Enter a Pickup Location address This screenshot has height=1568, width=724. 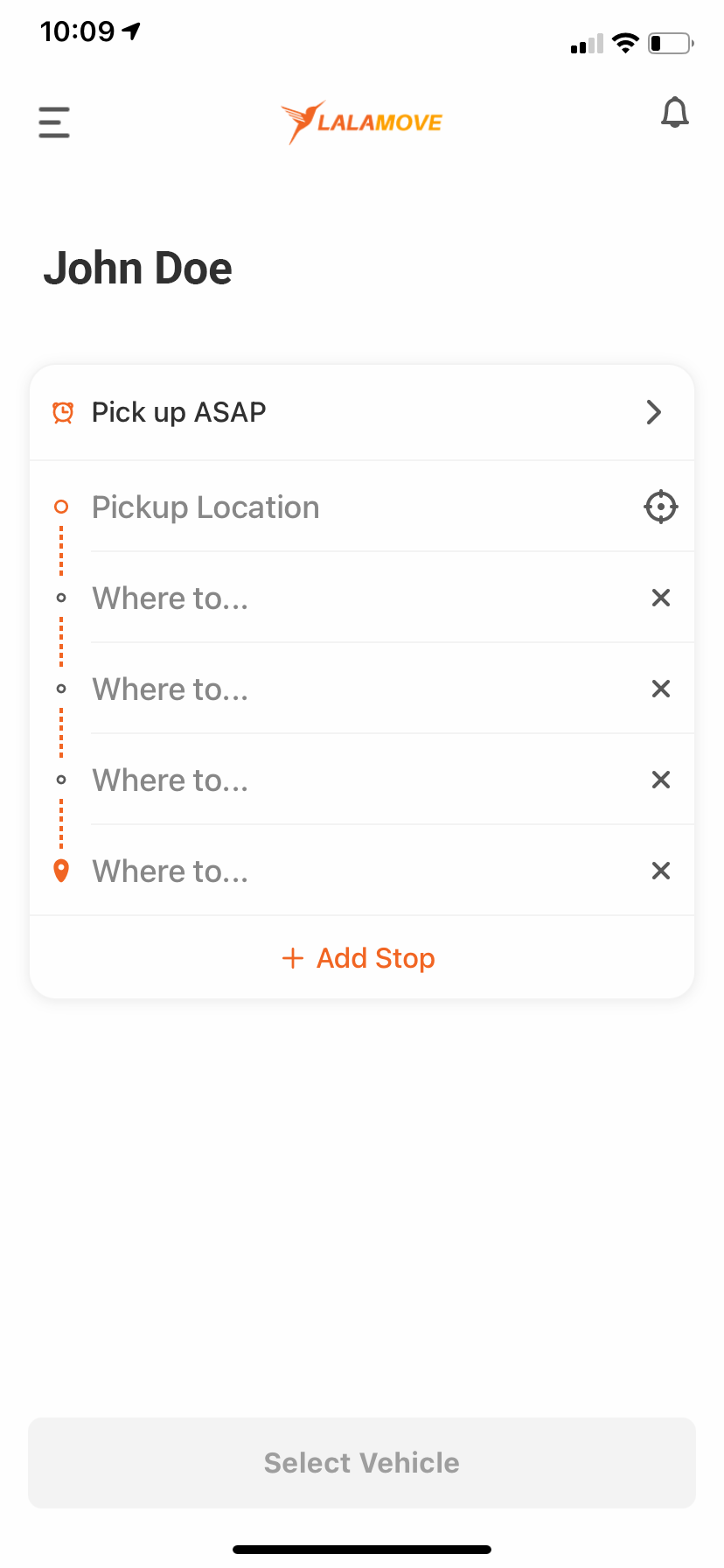point(350,507)
